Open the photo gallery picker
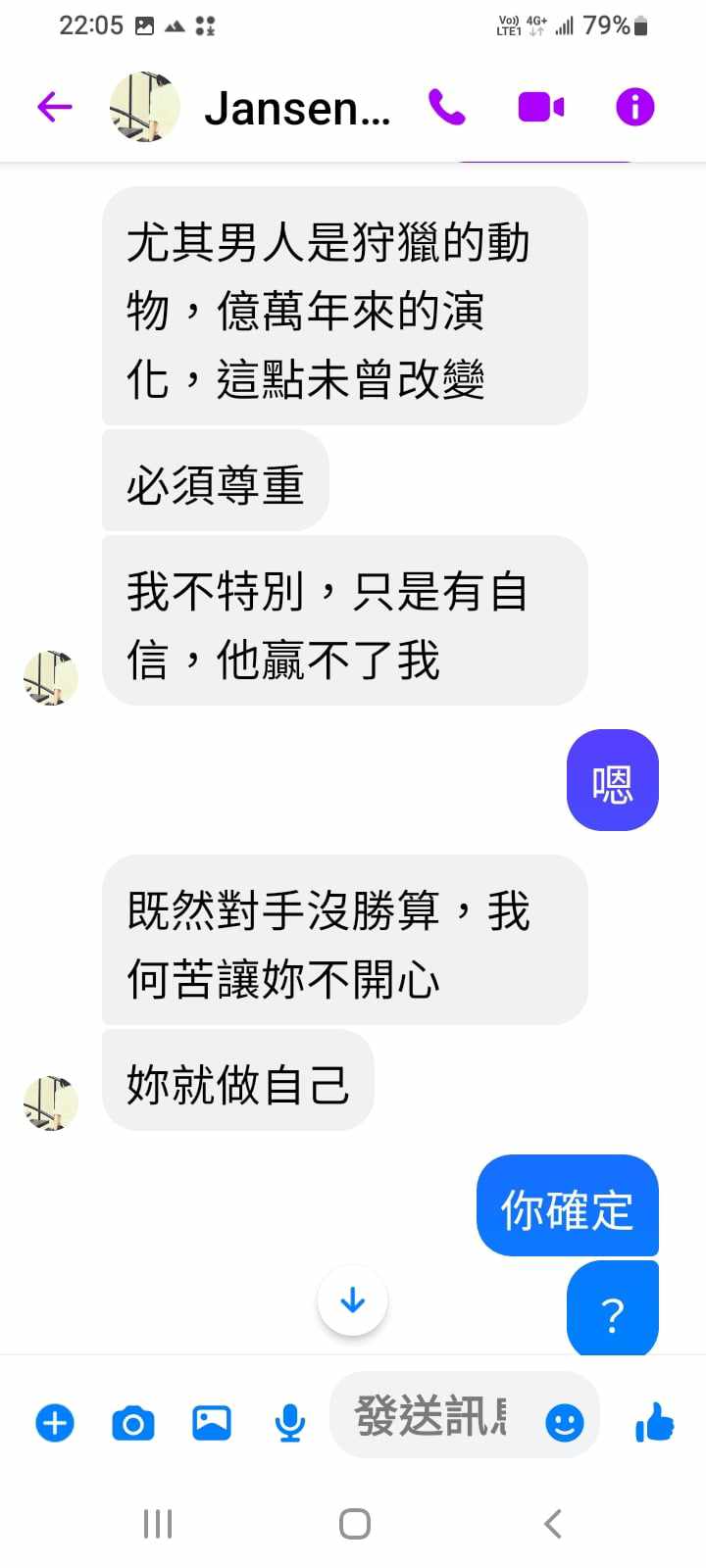The width and height of the screenshot is (706, 1568). pyautogui.click(x=212, y=1422)
